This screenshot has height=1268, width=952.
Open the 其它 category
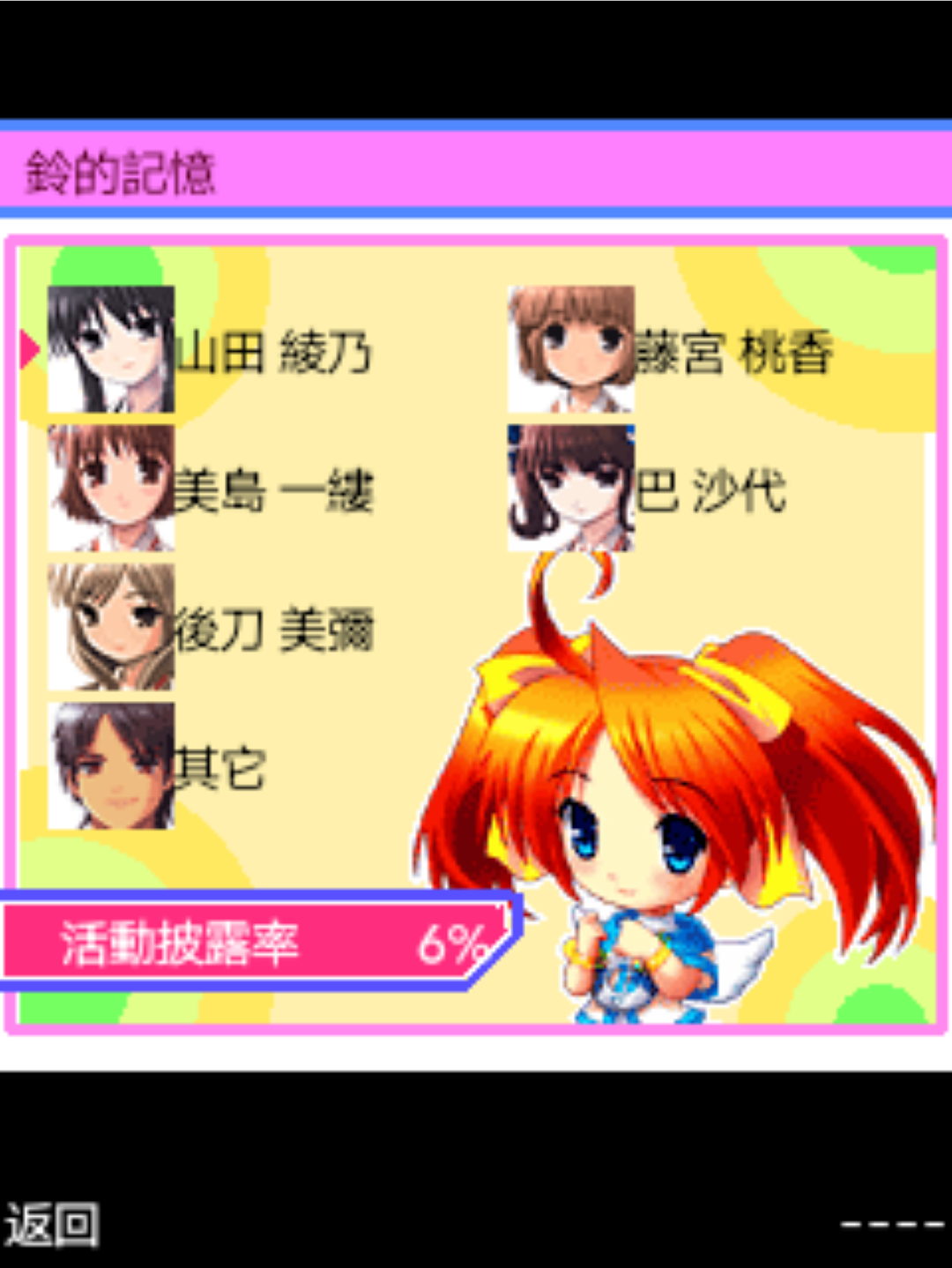(x=159, y=766)
